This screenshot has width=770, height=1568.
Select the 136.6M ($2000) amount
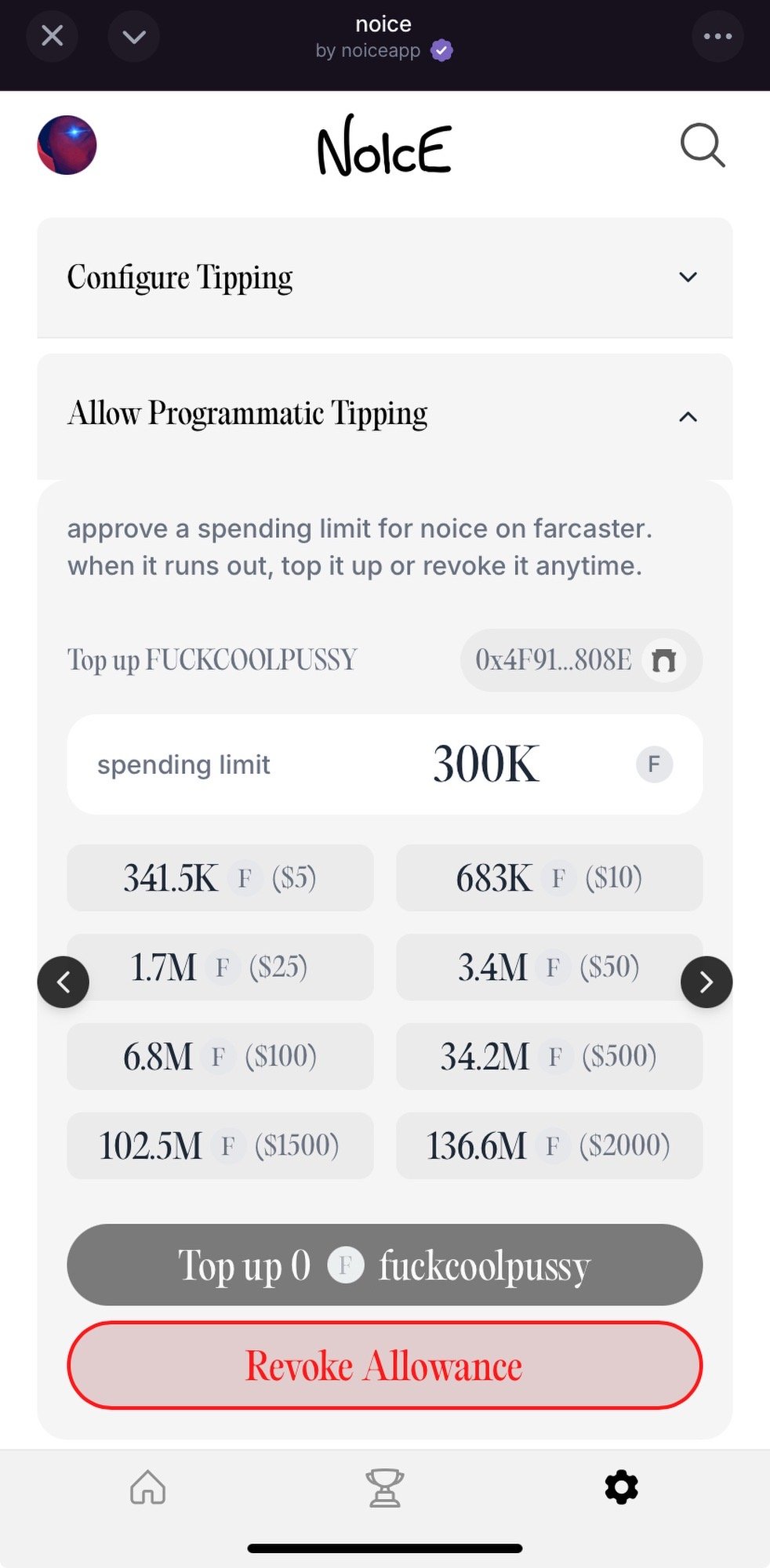pyautogui.click(x=550, y=1145)
